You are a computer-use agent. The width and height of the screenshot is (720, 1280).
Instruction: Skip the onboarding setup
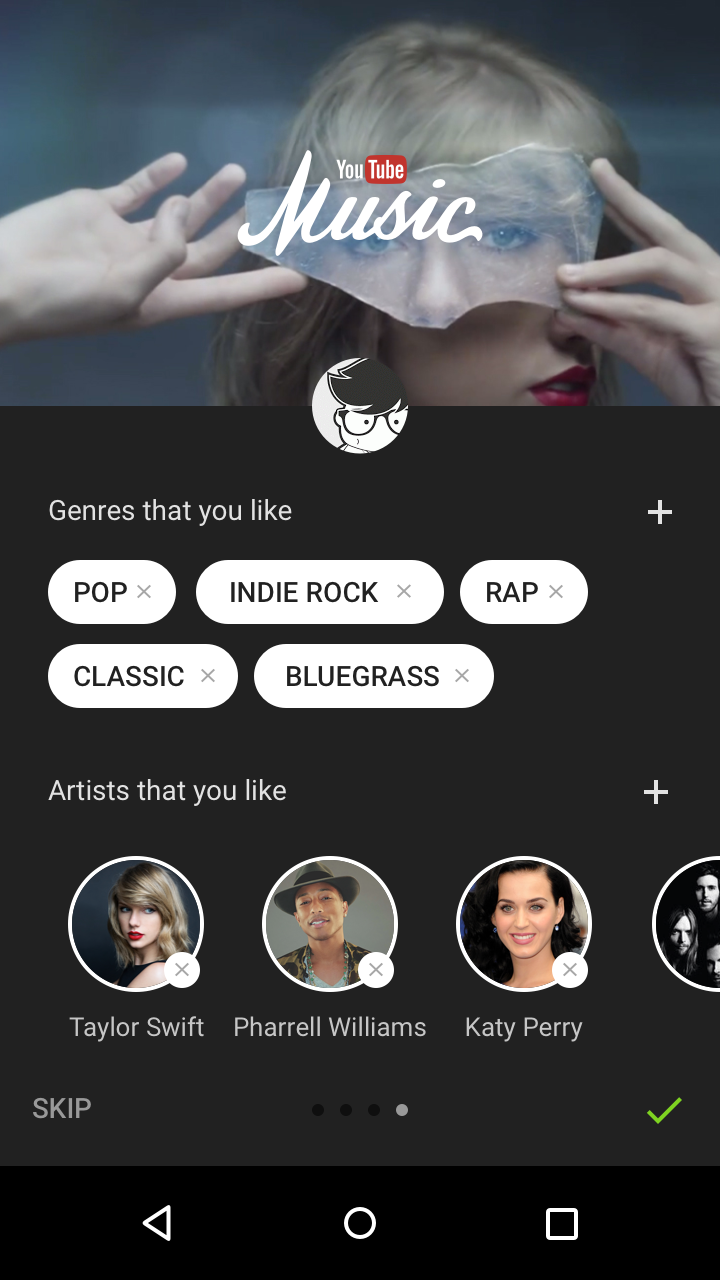(x=62, y=1108)
